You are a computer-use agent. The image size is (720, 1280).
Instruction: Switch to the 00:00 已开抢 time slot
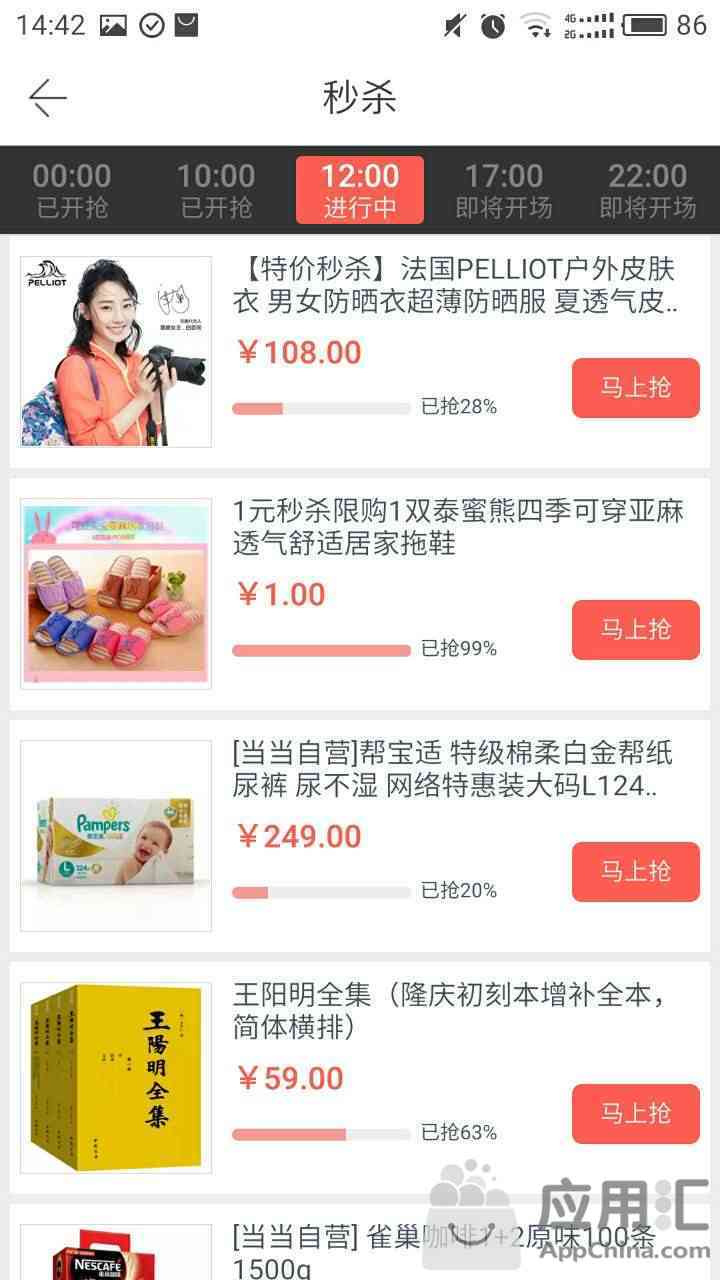(x=72, y=190)
